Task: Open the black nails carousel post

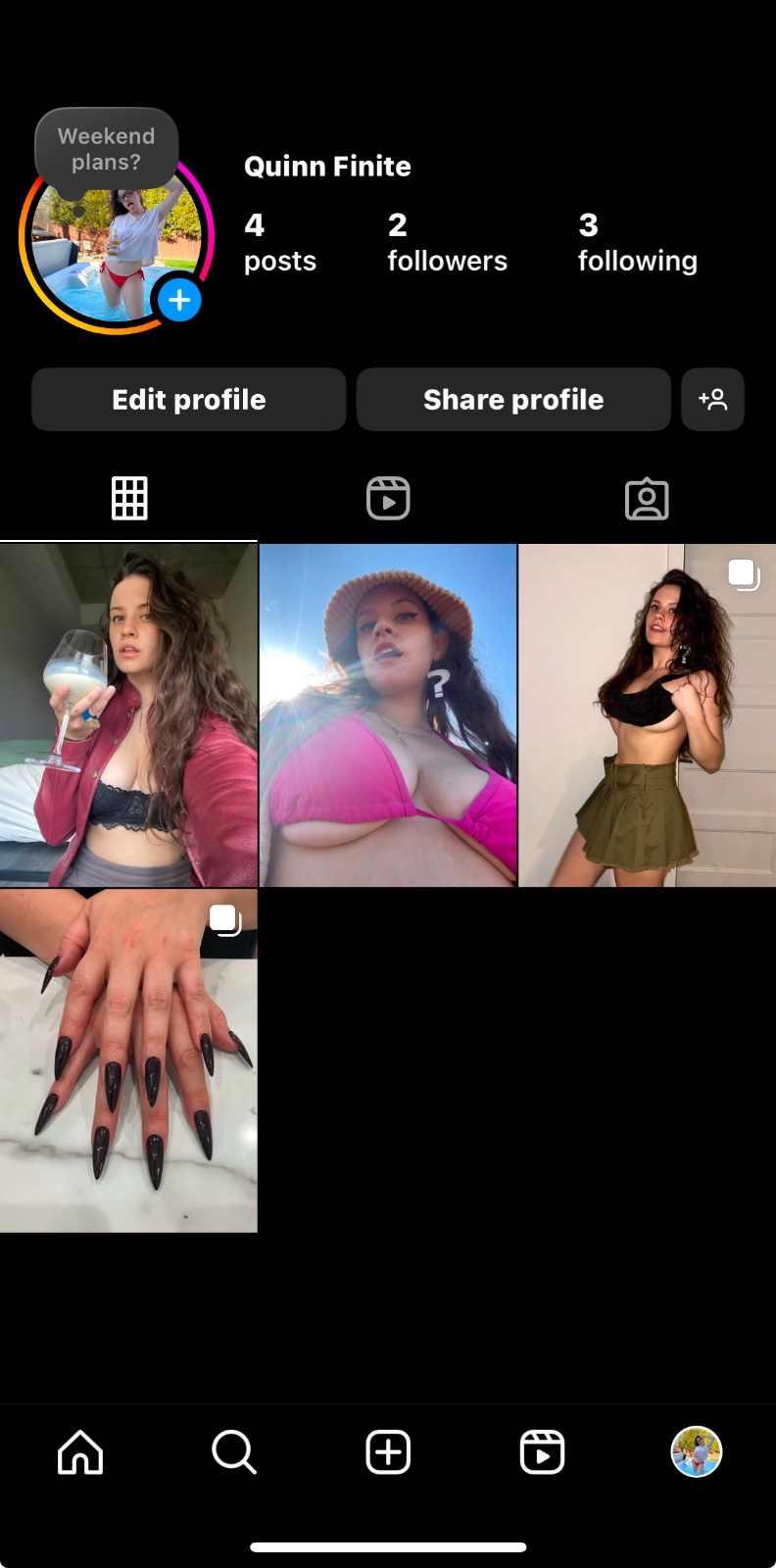Action: tap(128, 1060)
